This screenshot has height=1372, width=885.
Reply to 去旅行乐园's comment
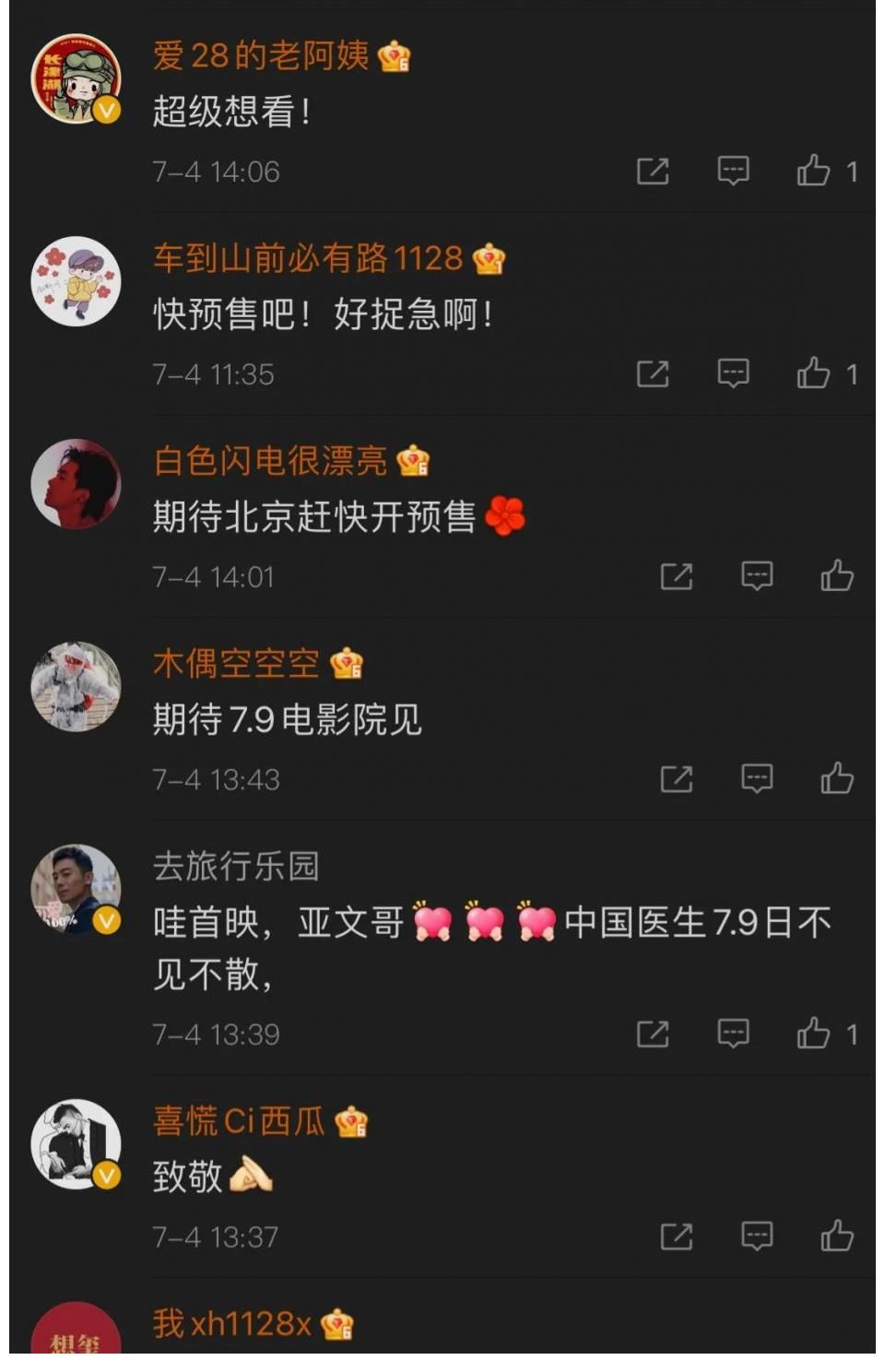[x=733, y=1034]
